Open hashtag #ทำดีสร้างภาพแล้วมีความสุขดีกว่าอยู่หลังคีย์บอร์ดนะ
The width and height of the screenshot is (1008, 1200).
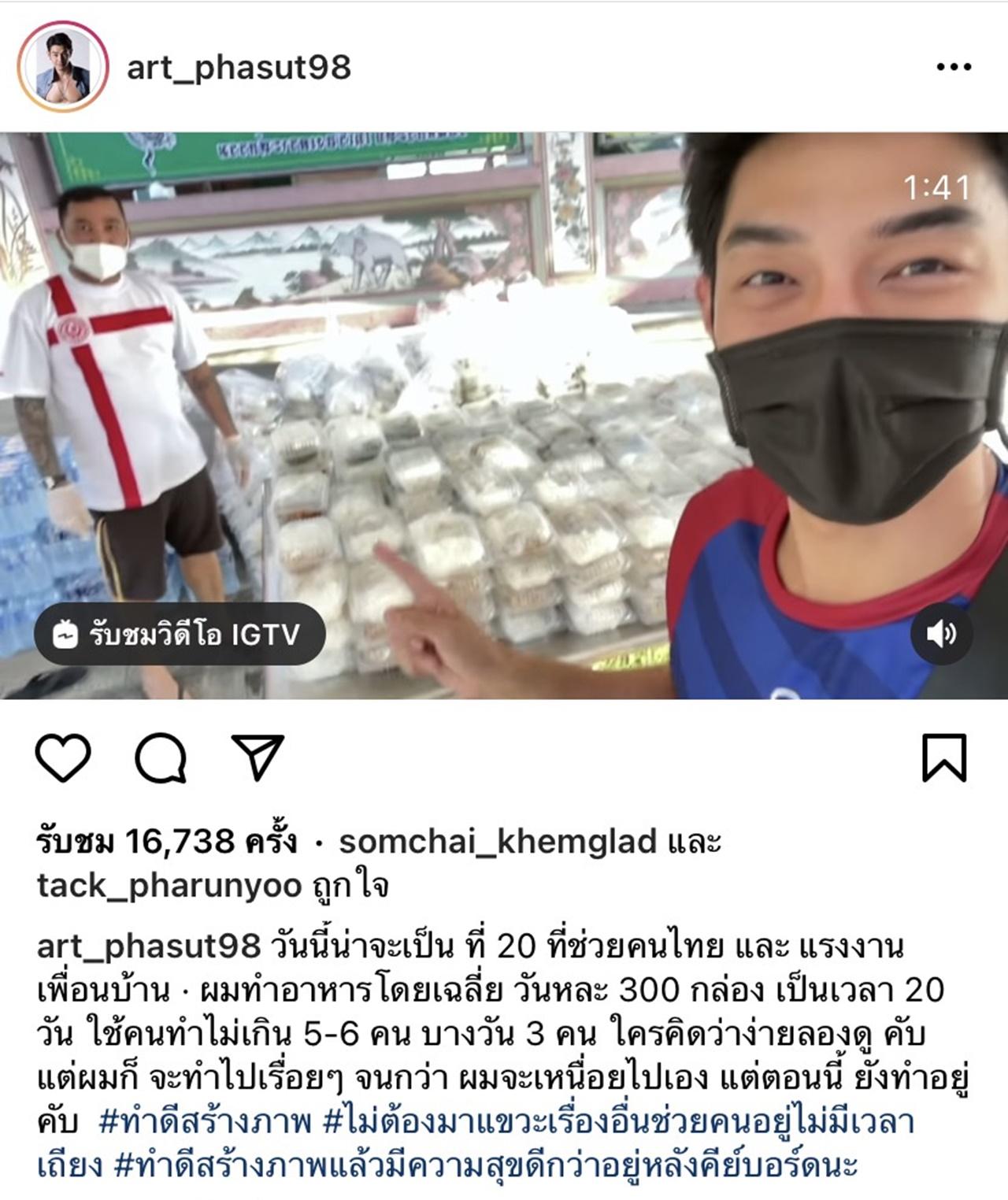pos(486,1165)
